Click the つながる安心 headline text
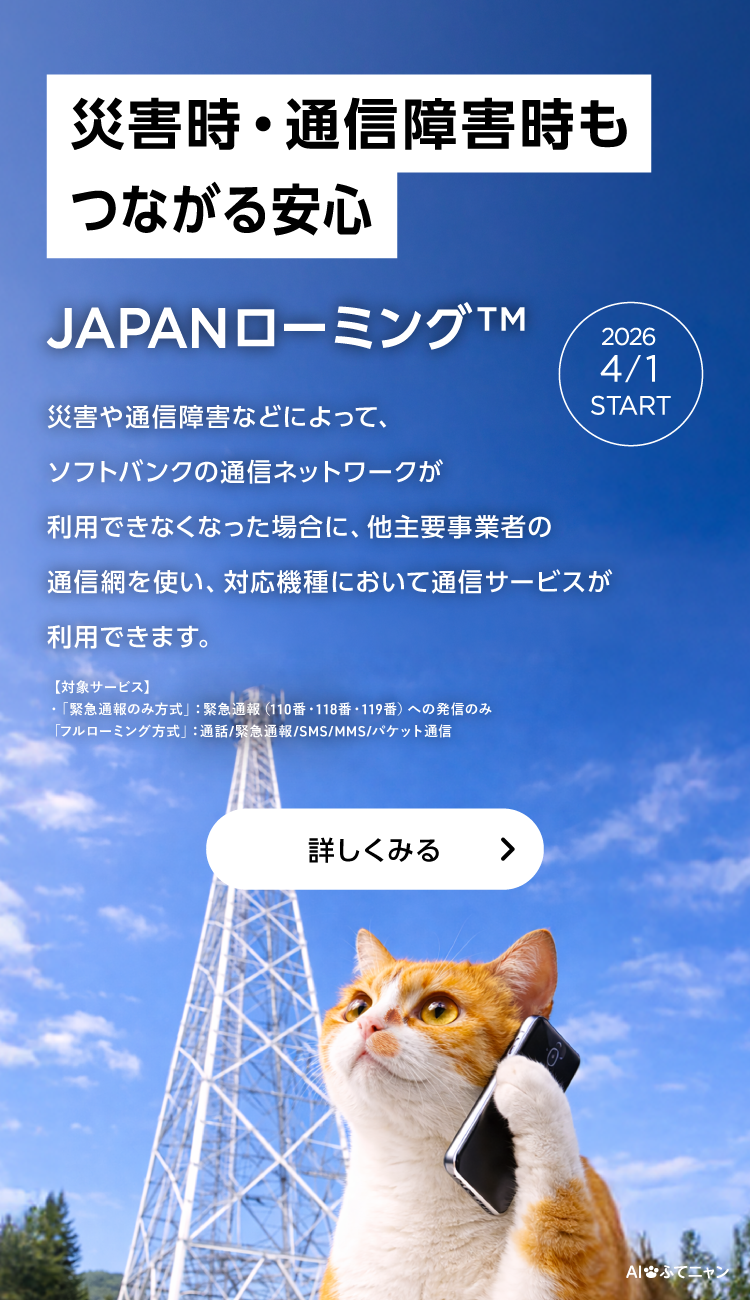The width and height of the screenshot is (750, 1300). [220, 210]
